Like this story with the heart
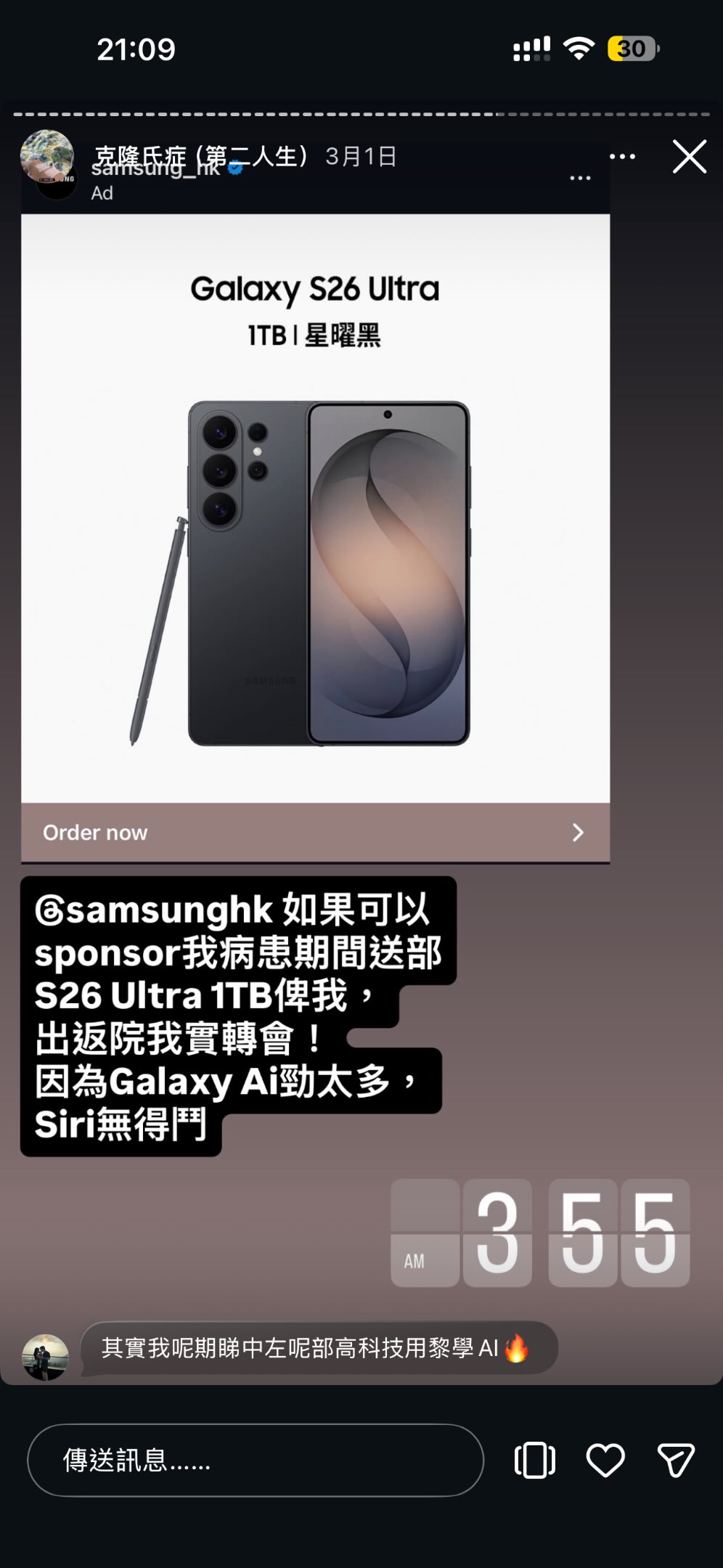Screen dimensions: 723x1568 [605, 1461]
